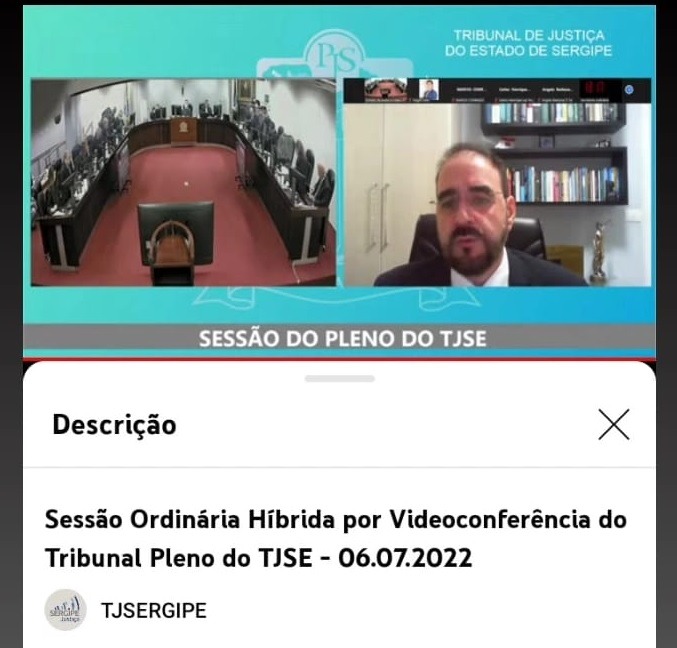Screen dimensions: 677x648
Task: Close the Descrição panel
Action: (x=613, y=425)
